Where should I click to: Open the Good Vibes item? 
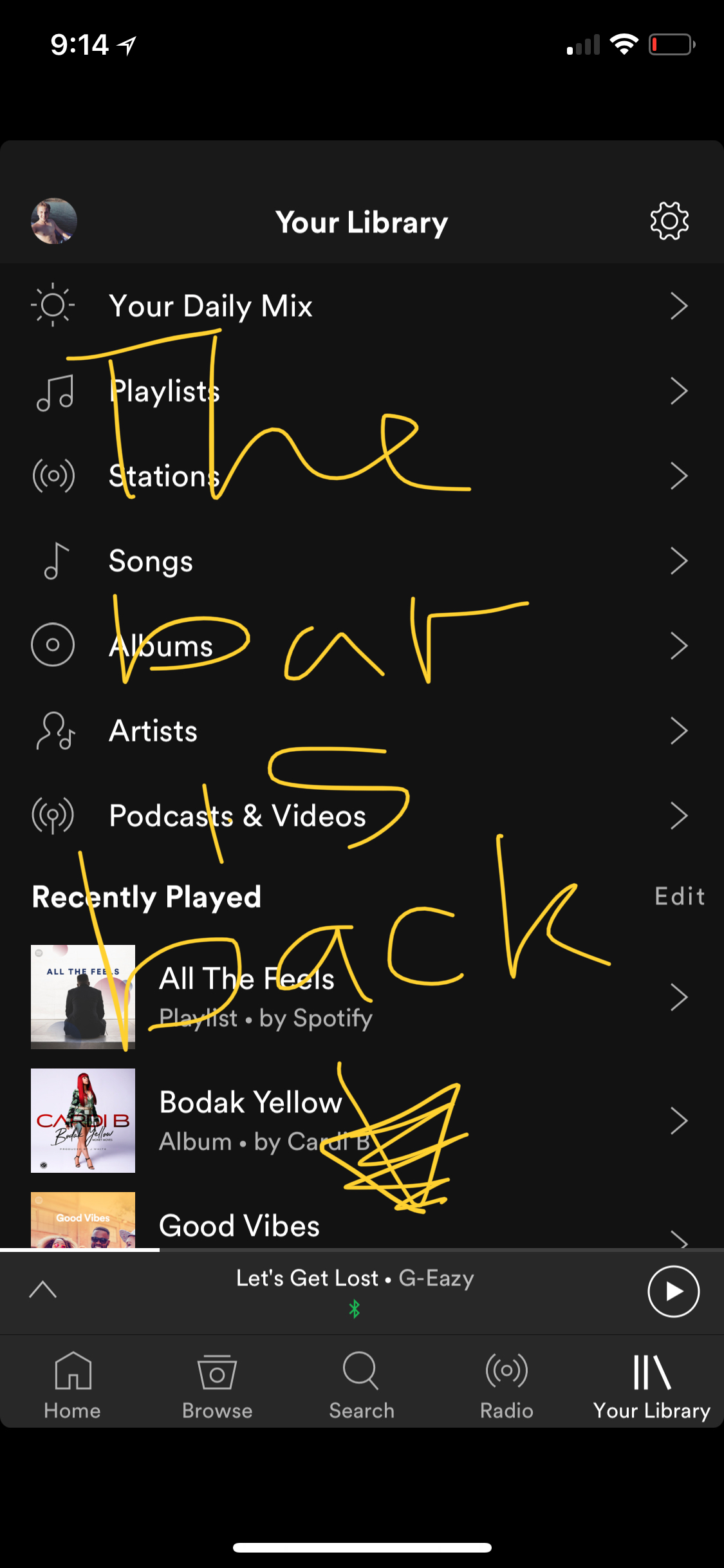pos(362,1220)
